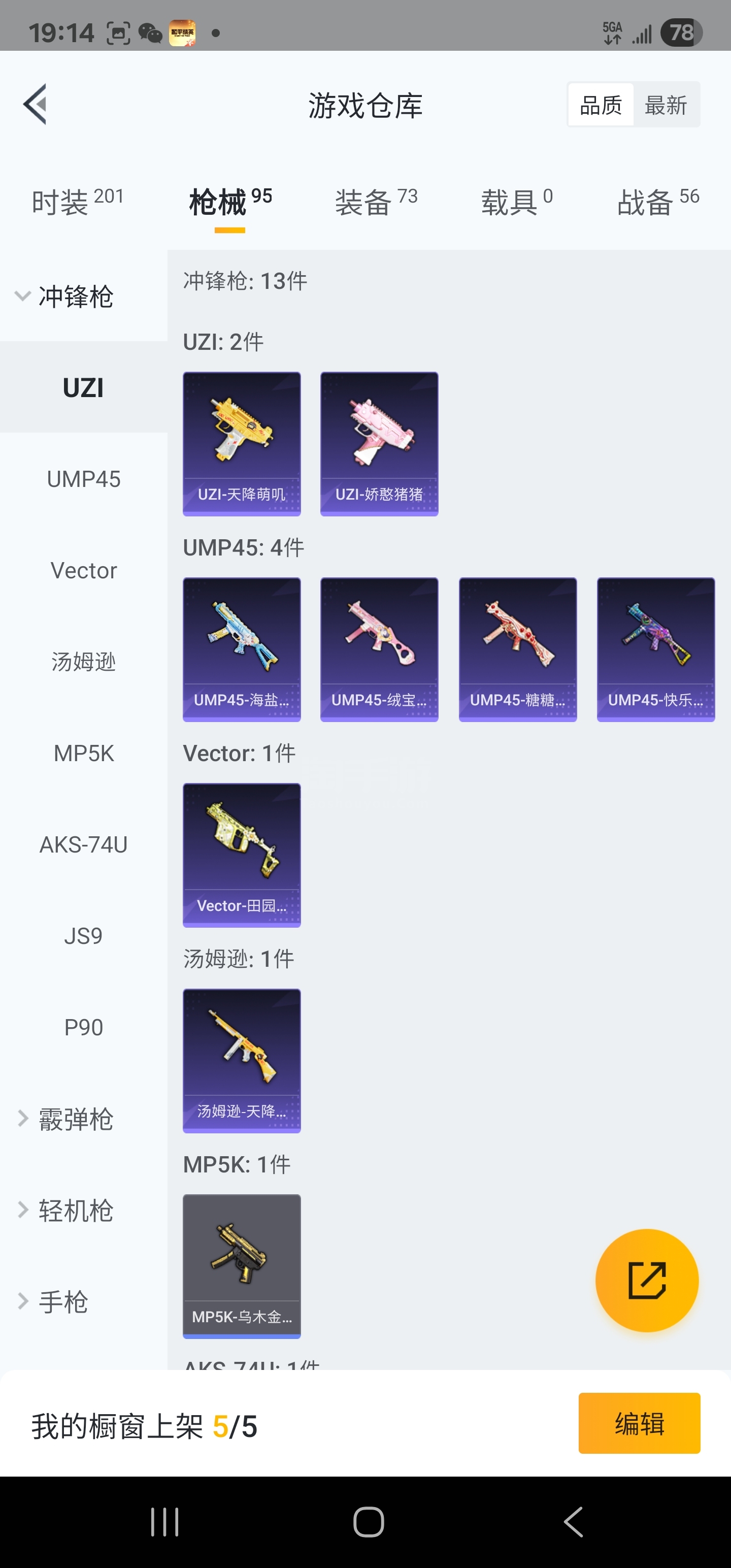
Task: Select AKS-74U in the side list
Action: click(83, 844)
